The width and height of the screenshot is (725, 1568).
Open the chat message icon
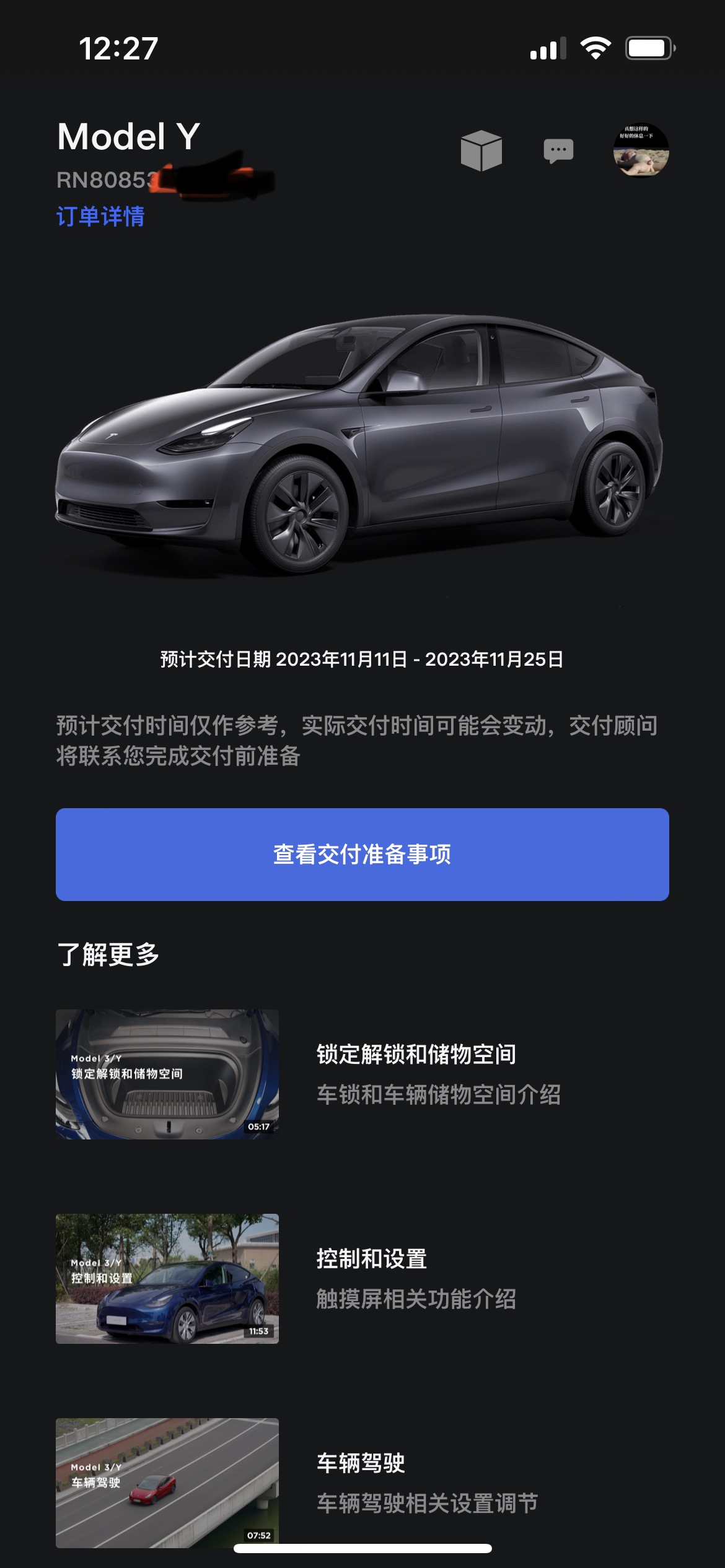click(558, 150)
